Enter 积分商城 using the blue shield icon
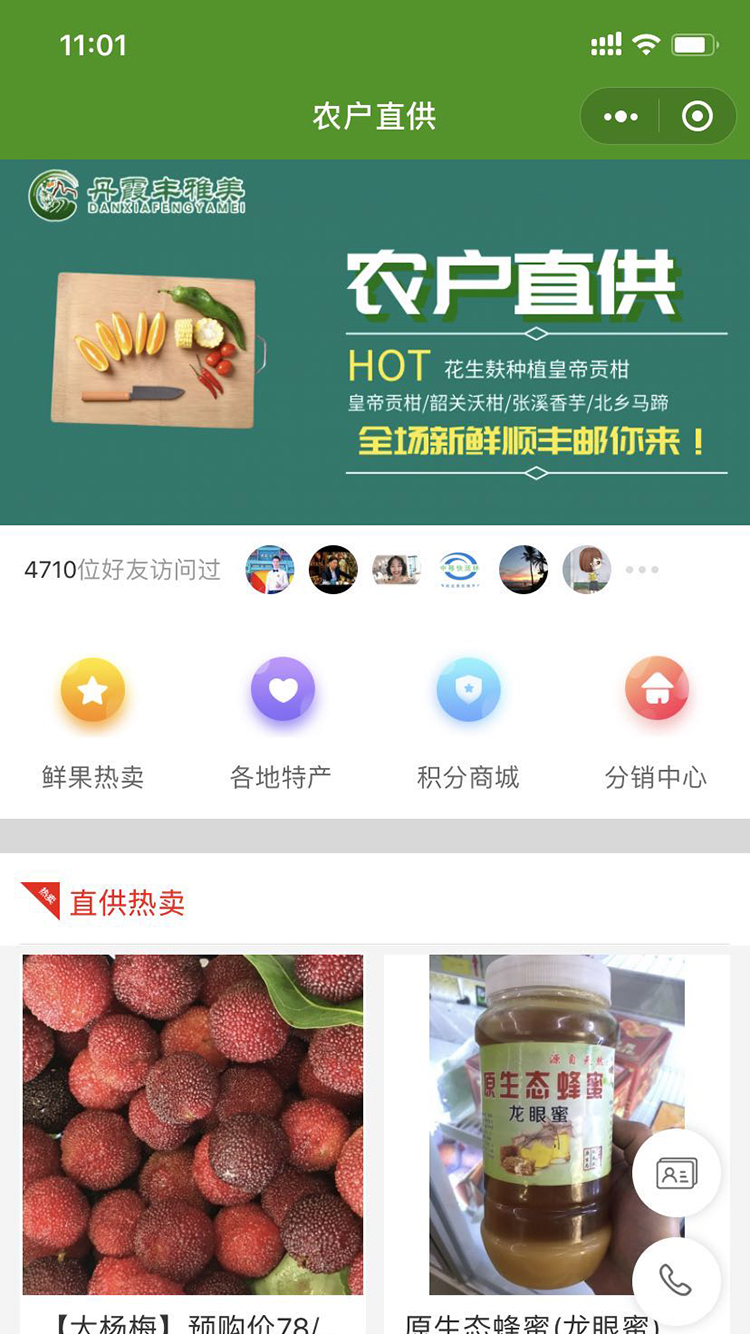This screenshot has width=750, height=1334. click(x=468, y=688)
